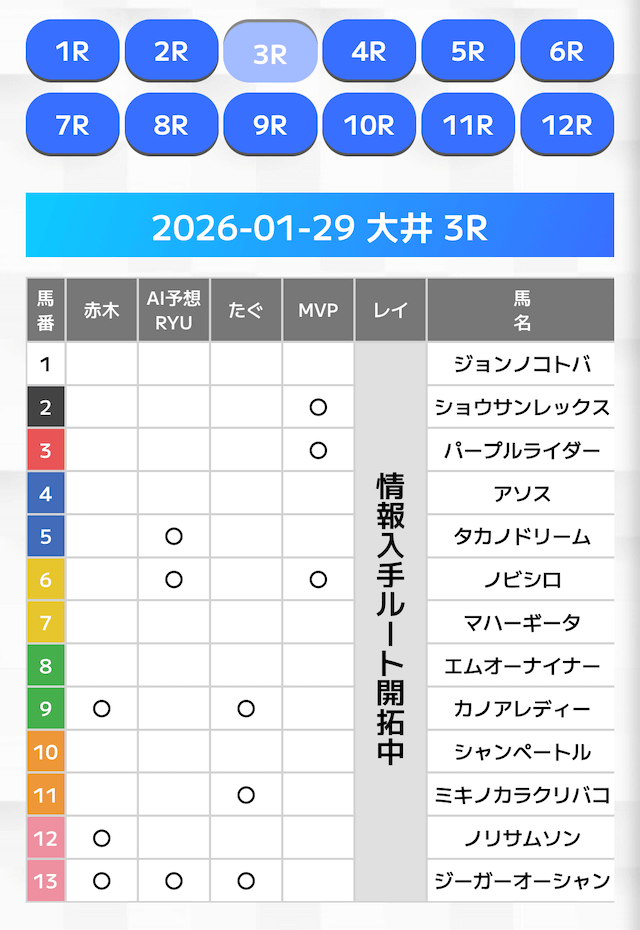Jump to race 12R
Image resolution: width=640 pixels, height=930 pixels.
coord(567,125)
